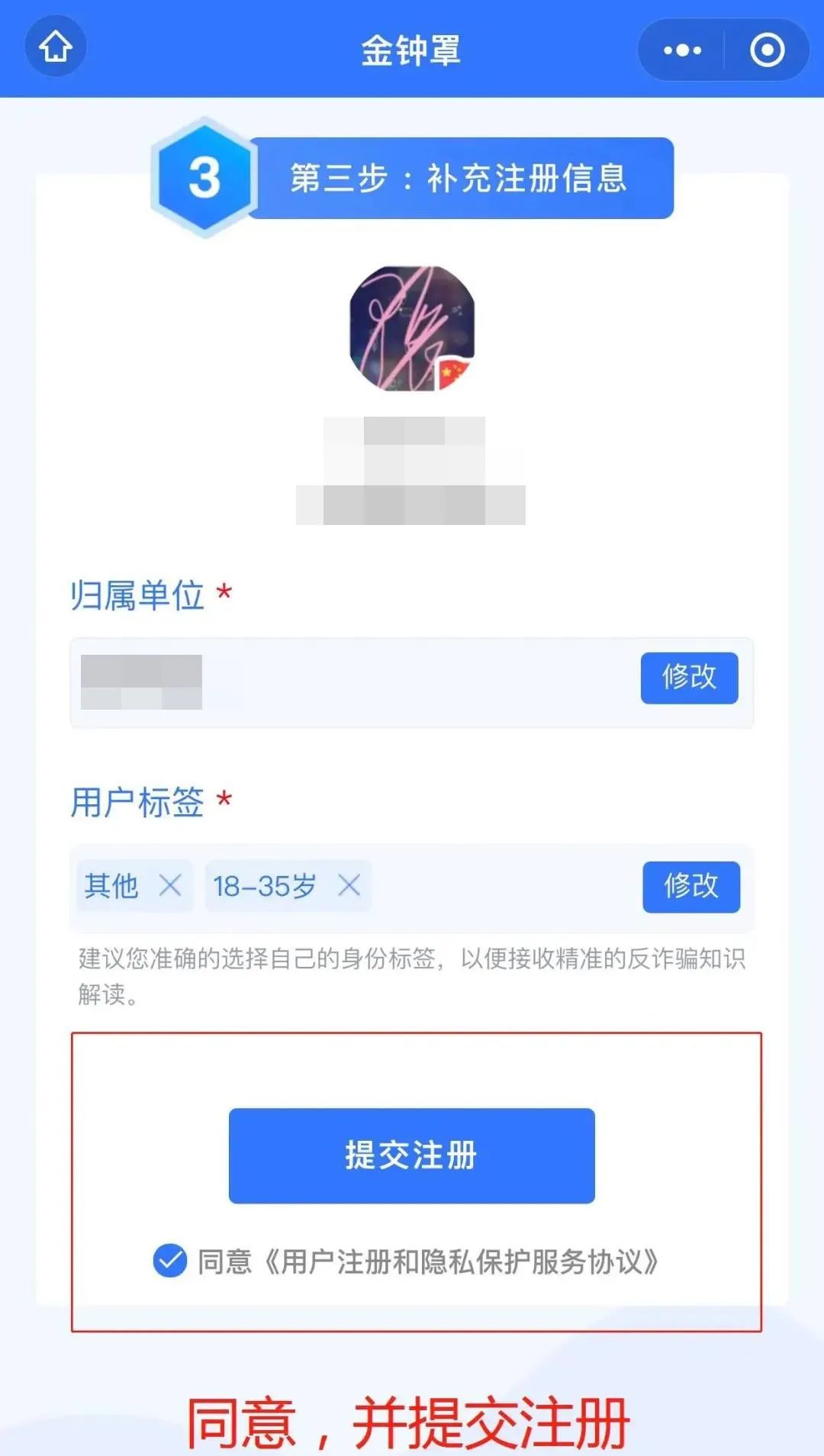The width and height of the screenshot is (824, 1456).
Task: Modify the 归属单位 field
Action: pyautogui.click(x=689, y=678)
